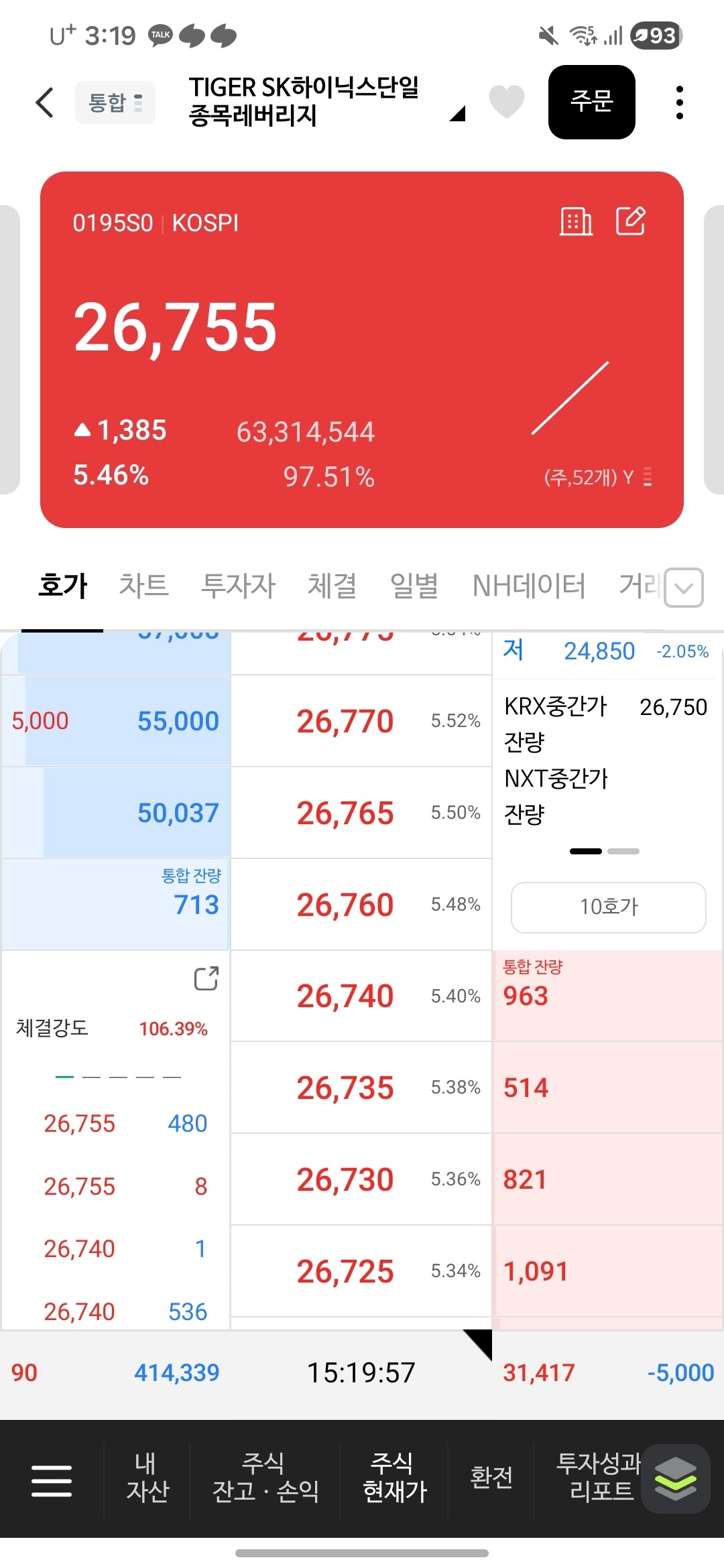Switch to the 일별 tab
This screenshot has height=1568, width=724.
[x=414, y=586]
